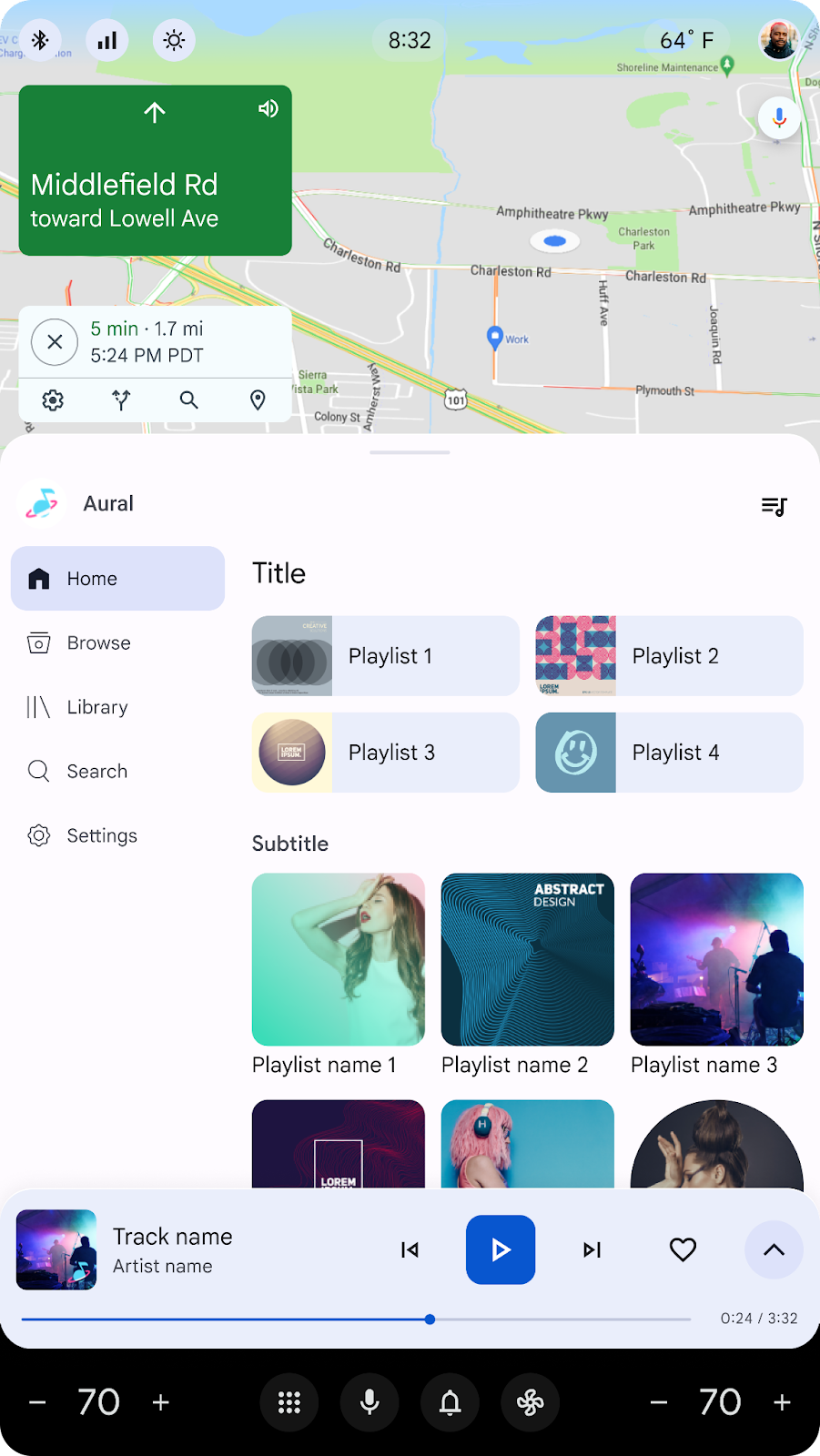Viewport: 820px width, 1456px height.
Task: Go back to previous track
Action: (410, 1249)
